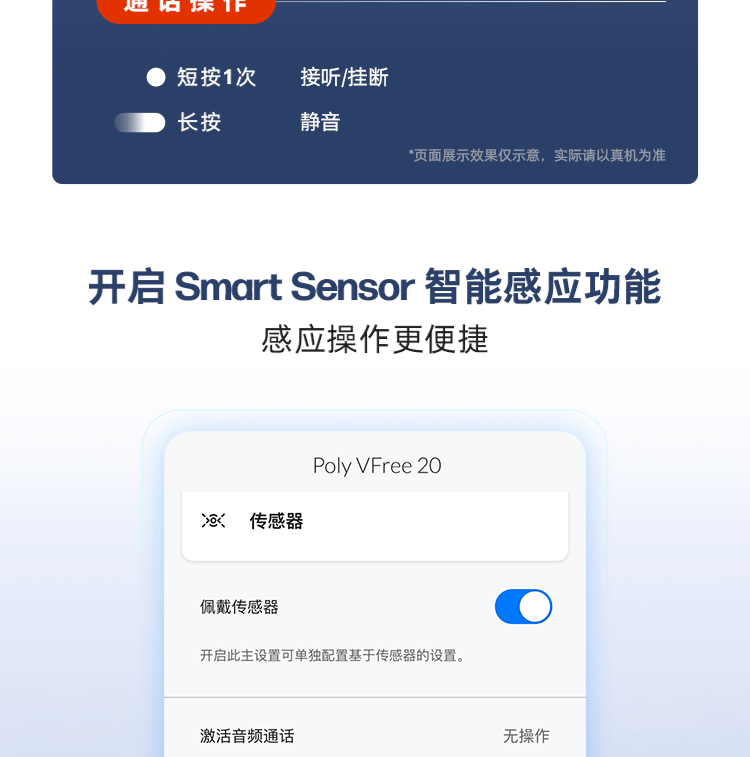Open the 无操作 option for 激活音频通话
The image size is (750, 757).
pos(526,735)
